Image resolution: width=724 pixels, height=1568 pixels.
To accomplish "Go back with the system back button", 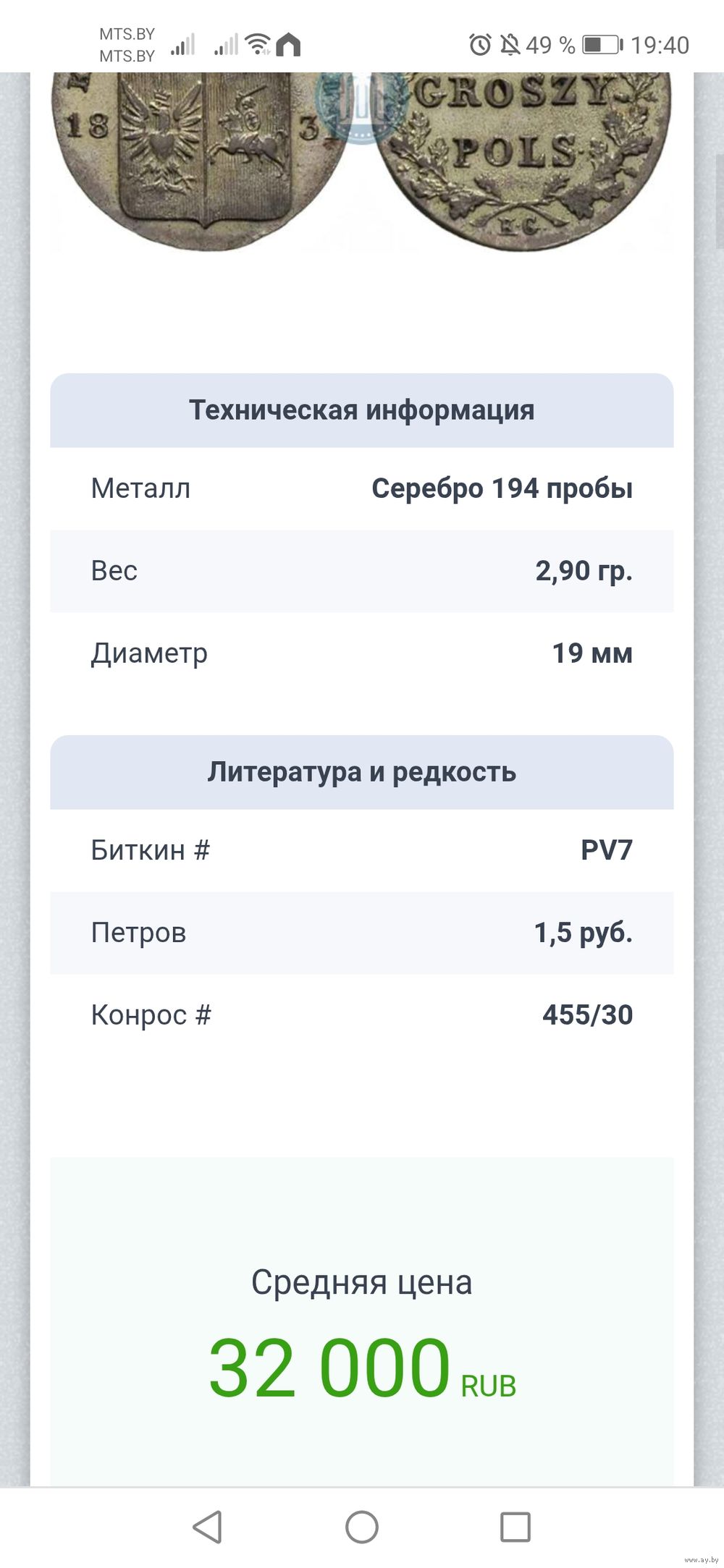I will [x=208, y=1527].
